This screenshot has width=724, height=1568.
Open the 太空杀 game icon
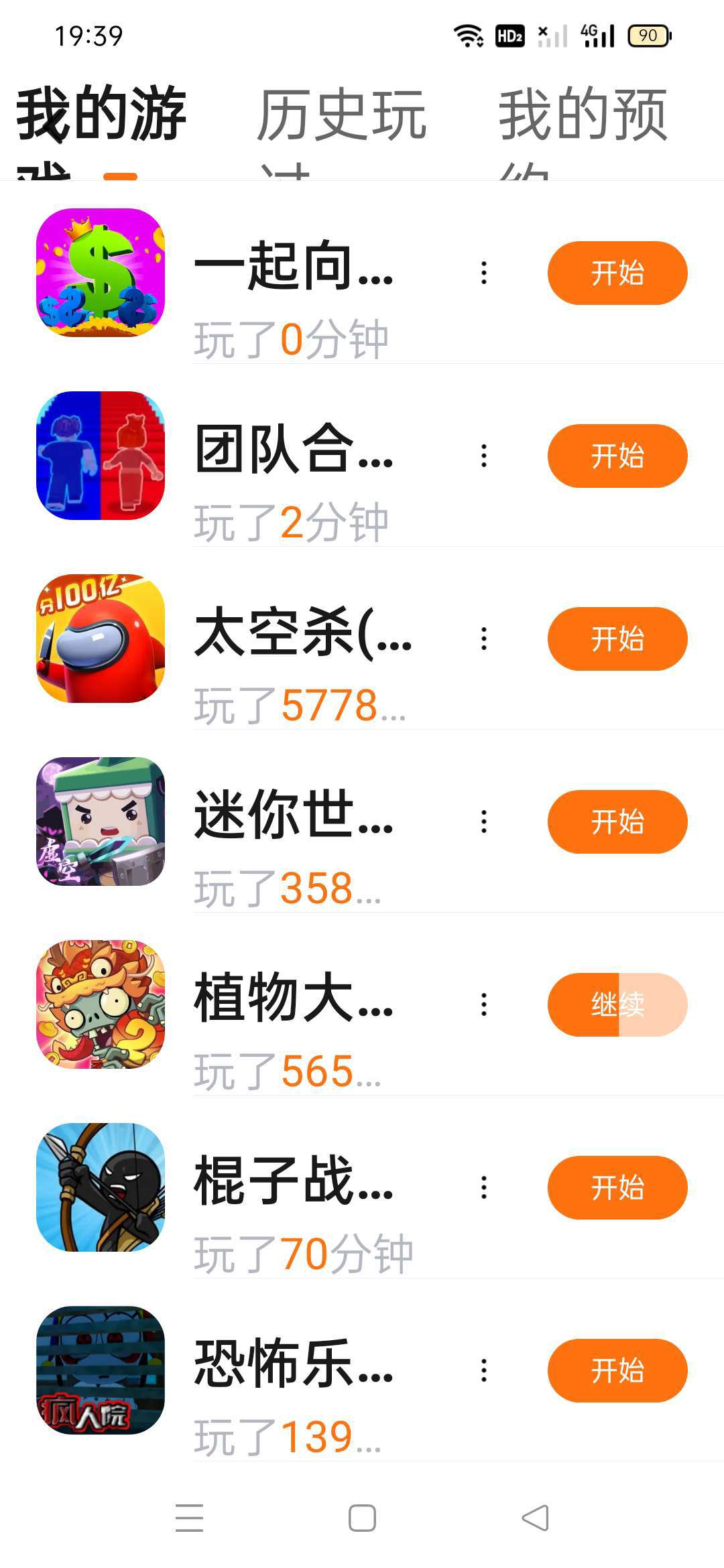point(101,639)
